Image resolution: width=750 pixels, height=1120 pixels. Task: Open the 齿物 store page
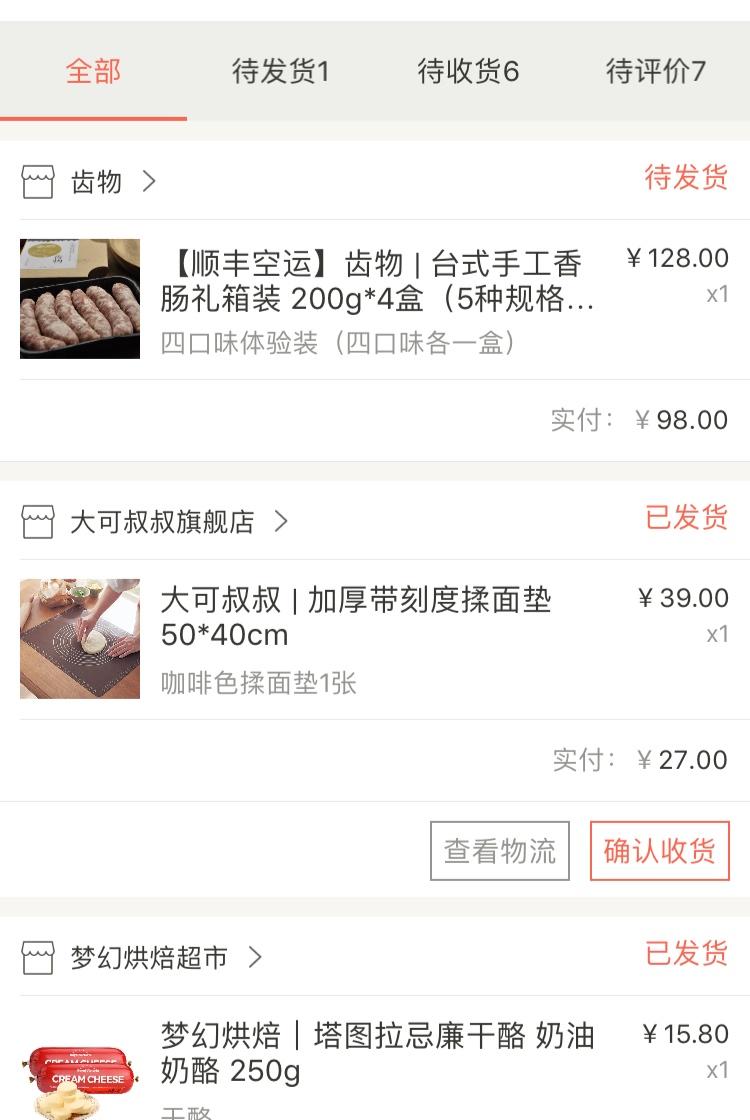(x=97, y=182)
